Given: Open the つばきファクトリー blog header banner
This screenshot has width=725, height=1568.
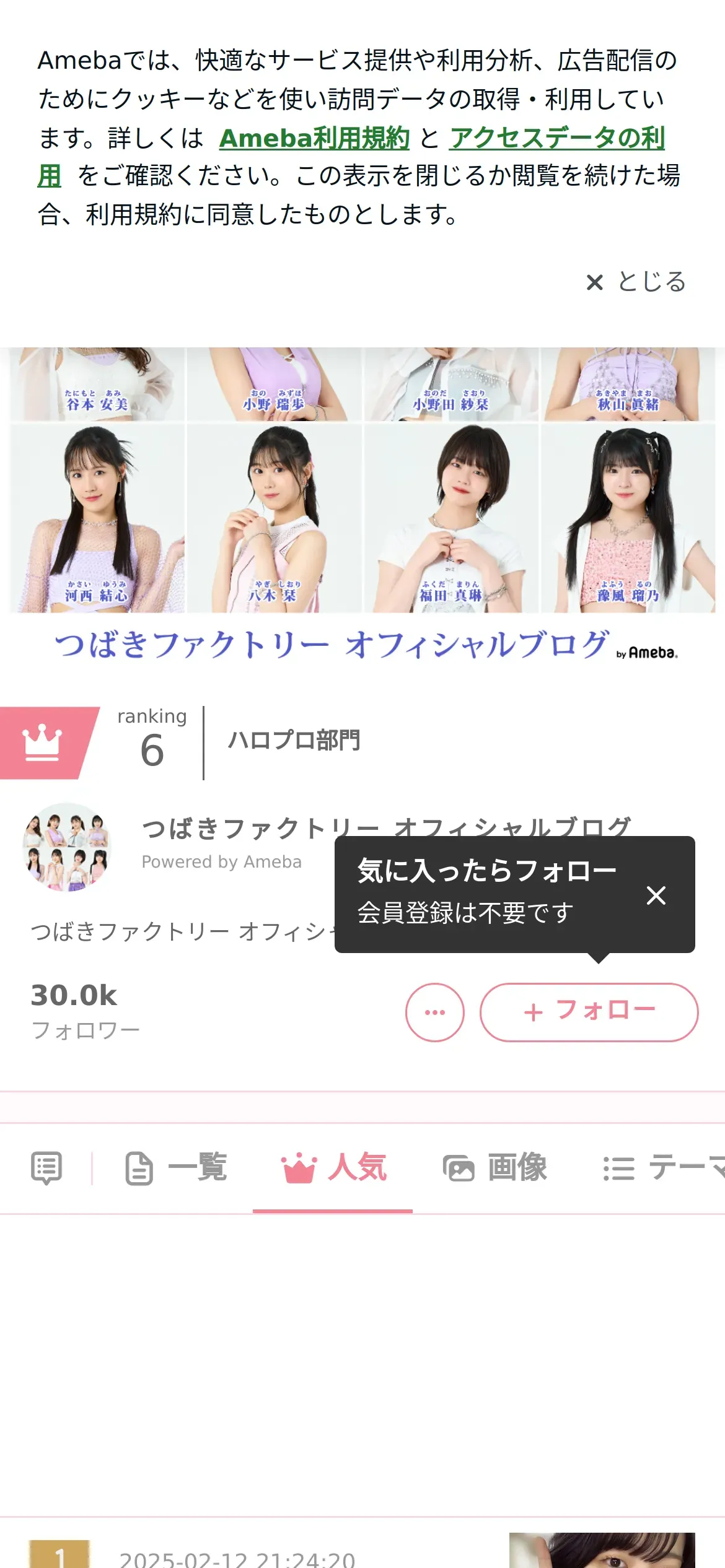Looking at the screenshot, I should tap(362, 508).
